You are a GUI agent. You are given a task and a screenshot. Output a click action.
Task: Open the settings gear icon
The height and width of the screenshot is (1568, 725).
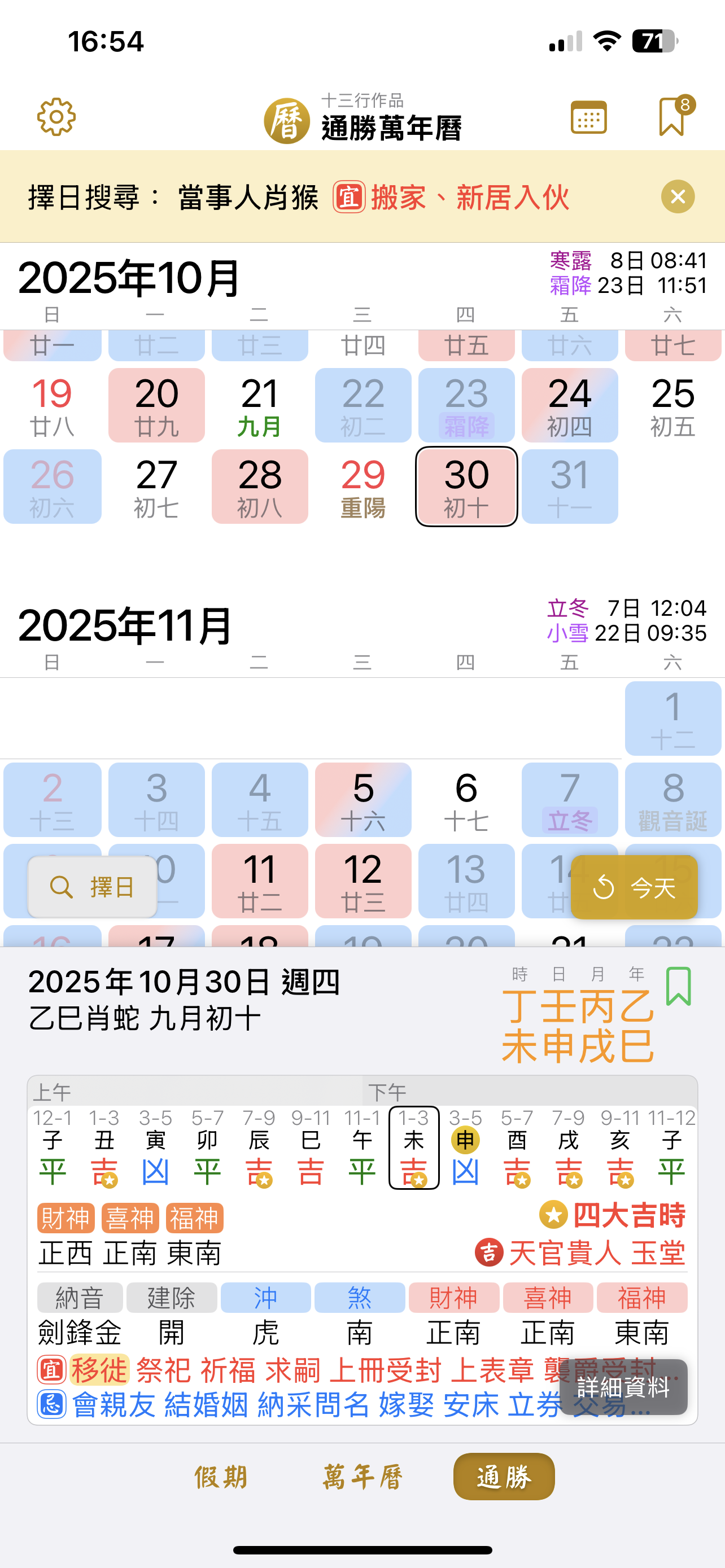tap(56, 117)
